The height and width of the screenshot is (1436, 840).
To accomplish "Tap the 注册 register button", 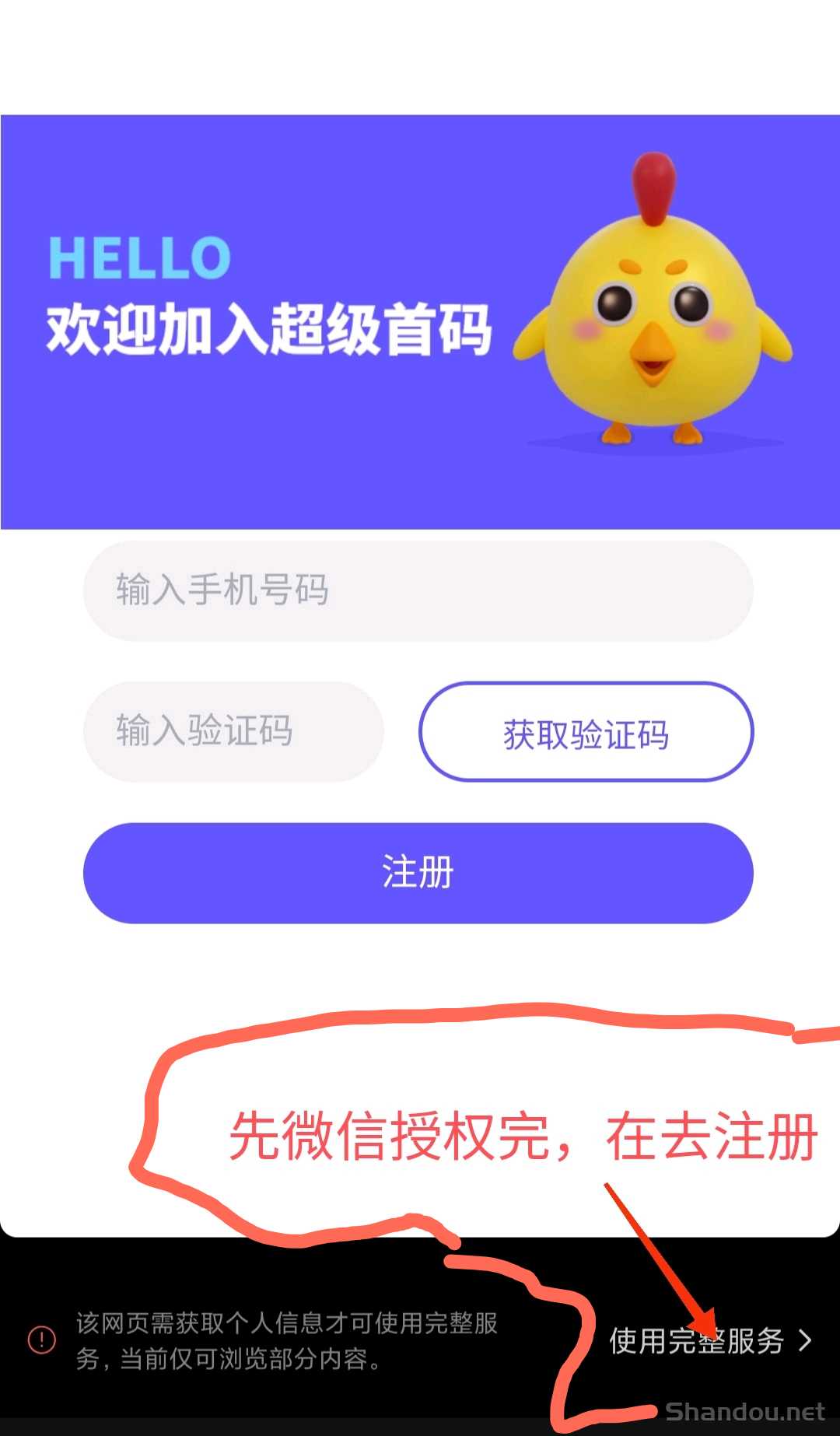I will point(418,873).
